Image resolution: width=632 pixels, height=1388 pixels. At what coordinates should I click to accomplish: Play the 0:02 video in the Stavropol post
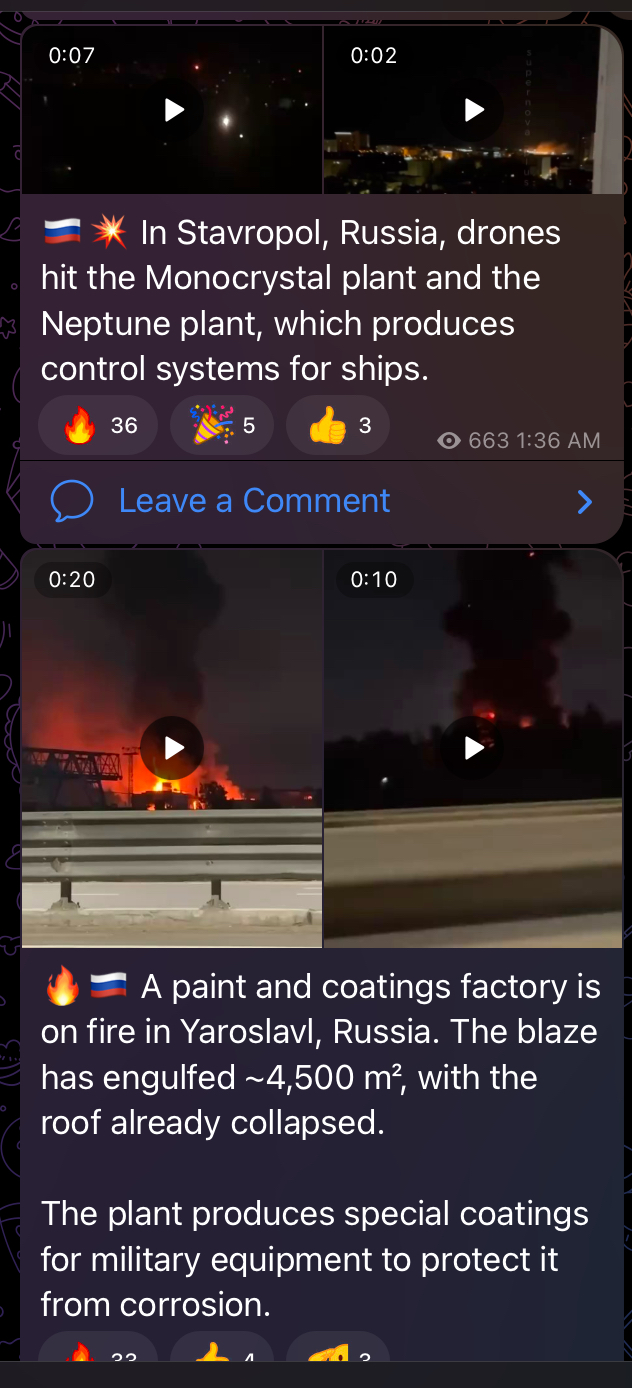(x=474, y=109)
